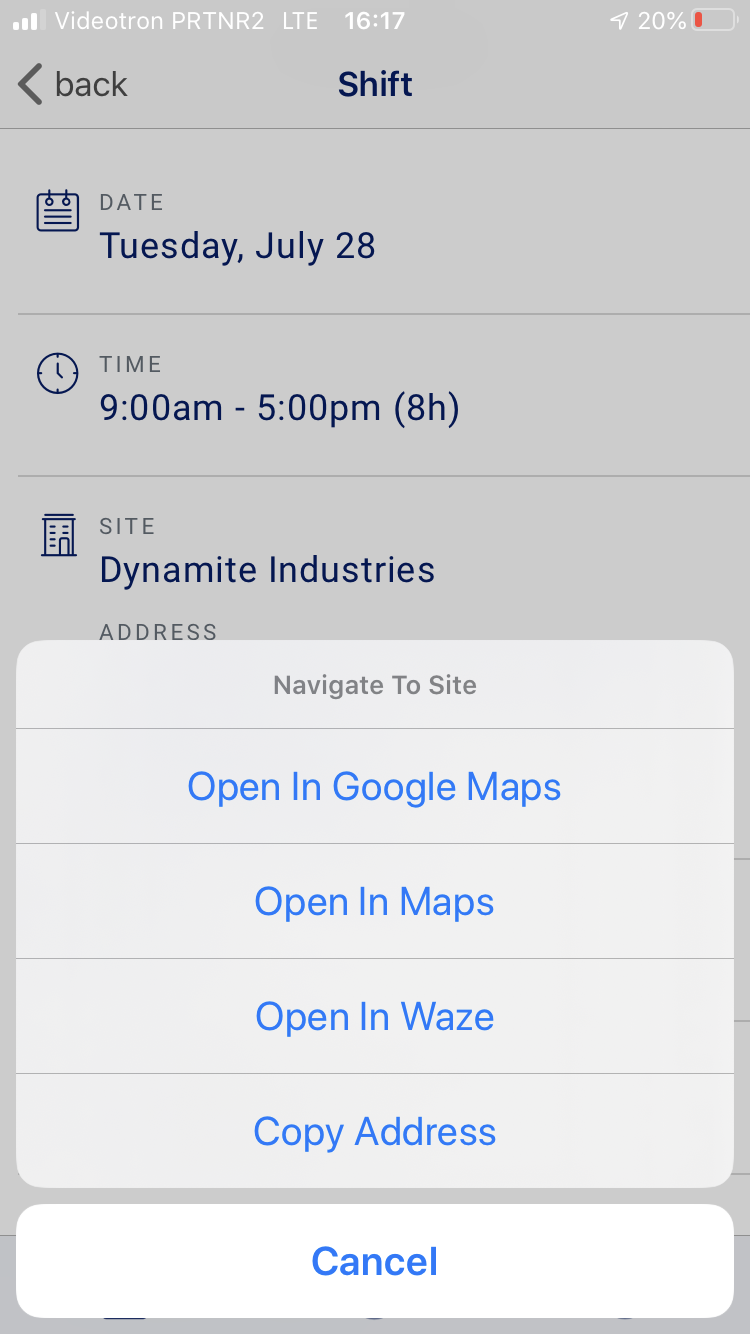This screenshot has width=750, height=1334.
Task: Tap the Navigate To Site header
Action: (374, 685)
